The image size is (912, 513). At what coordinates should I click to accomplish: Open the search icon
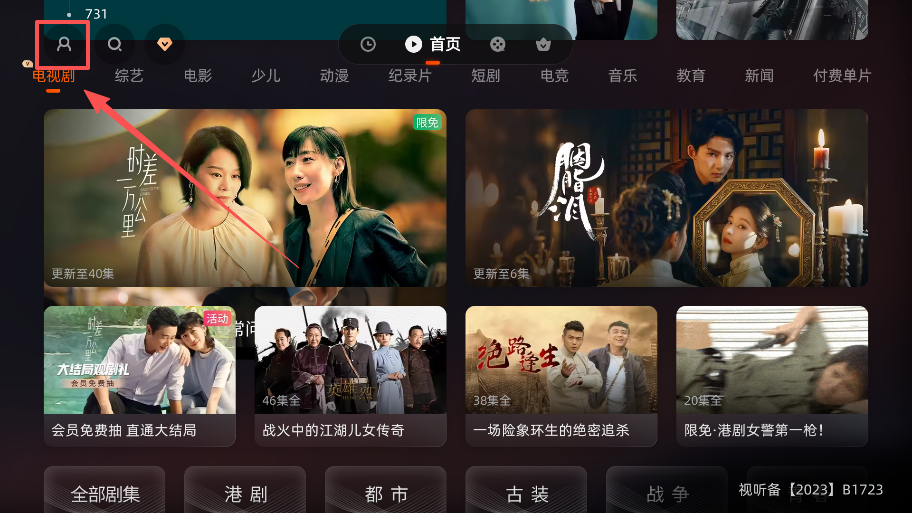point(115,44)
